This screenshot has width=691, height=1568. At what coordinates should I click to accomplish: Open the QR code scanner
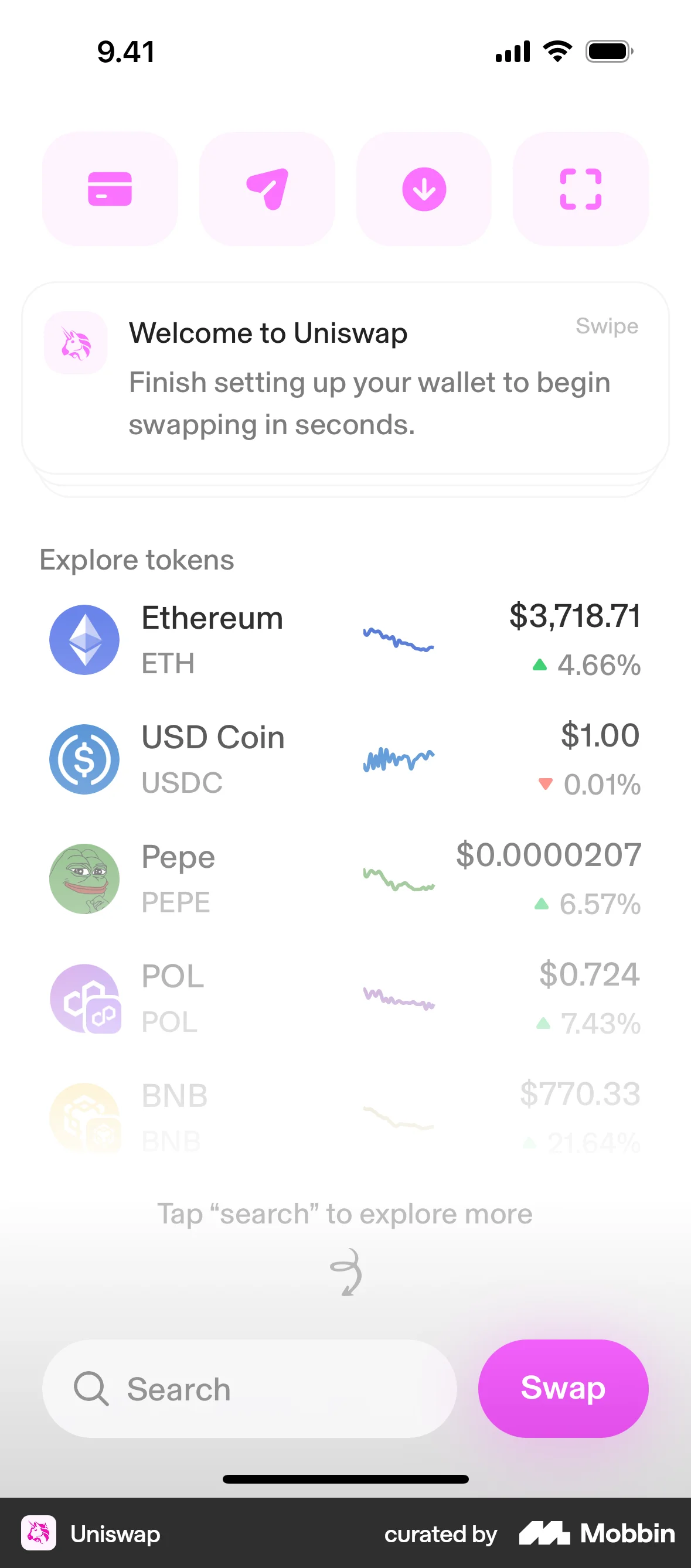tap(580, 189)
